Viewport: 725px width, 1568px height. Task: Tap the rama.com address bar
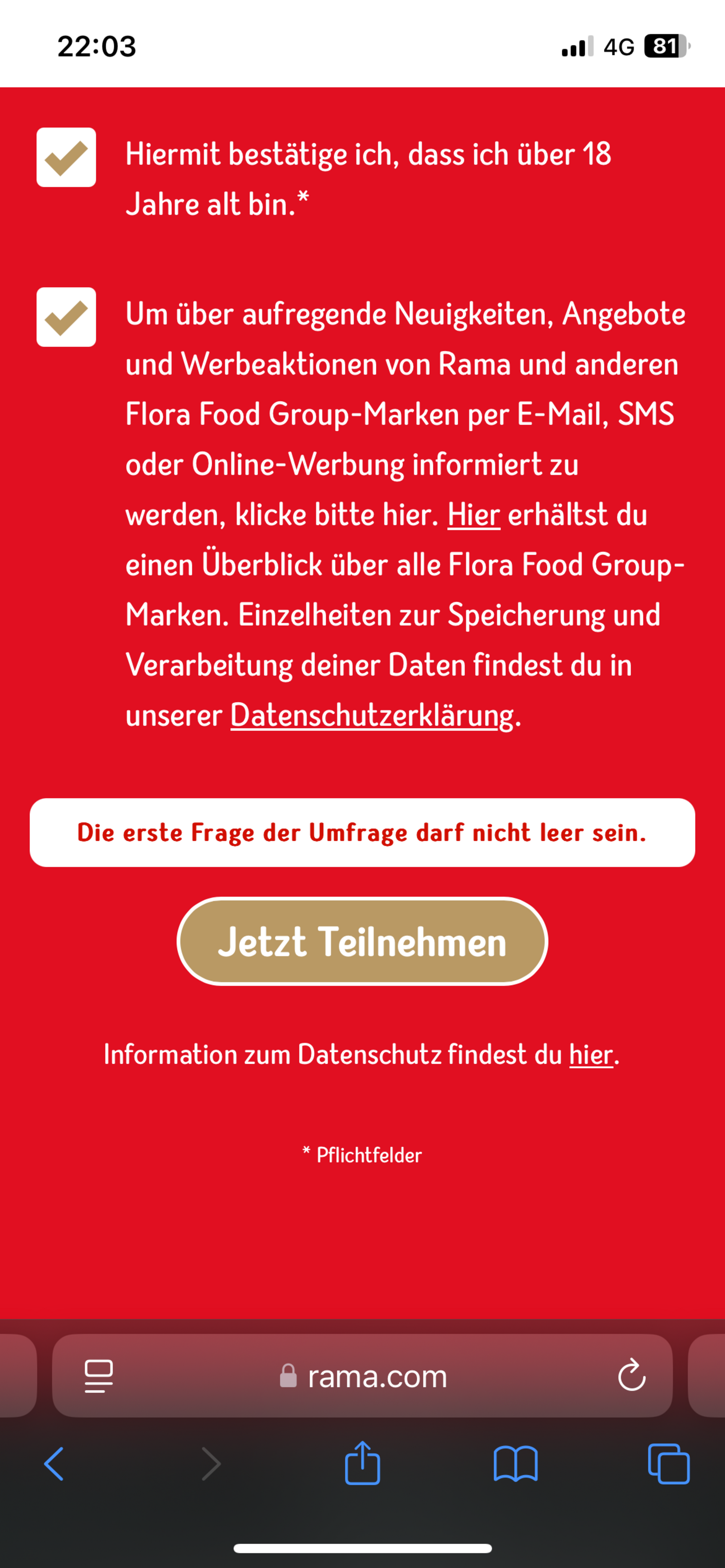click(x=362, y=1376)
